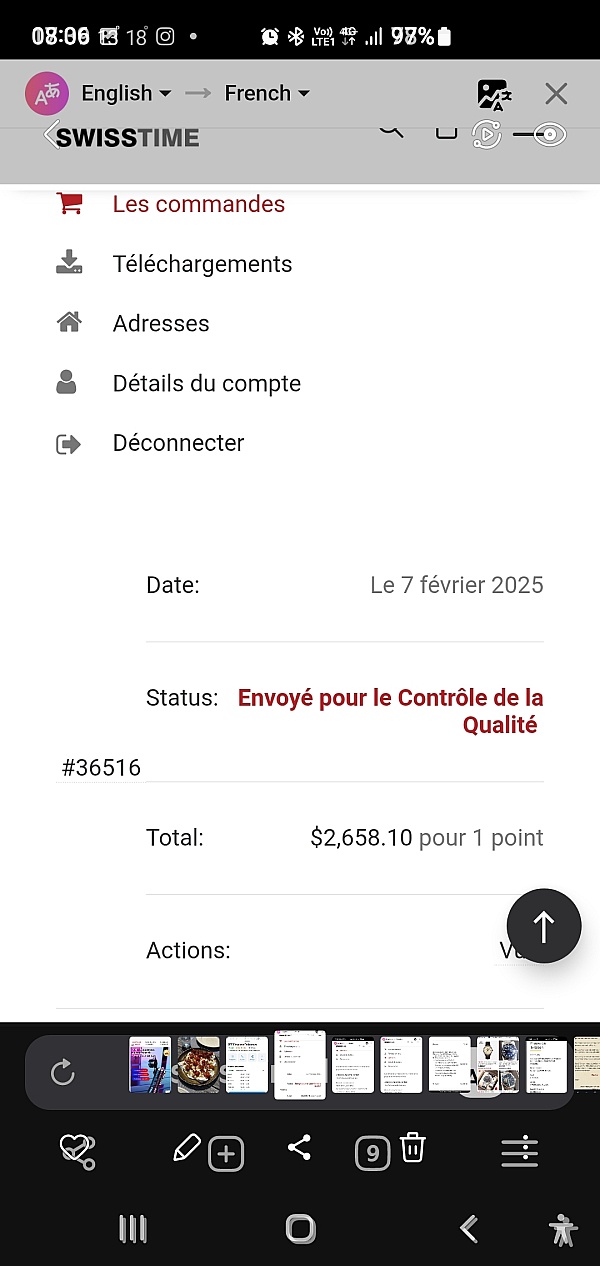Select the food photo thumbnail in the strip
The image size is (600, 1266).
point(201,1064)
